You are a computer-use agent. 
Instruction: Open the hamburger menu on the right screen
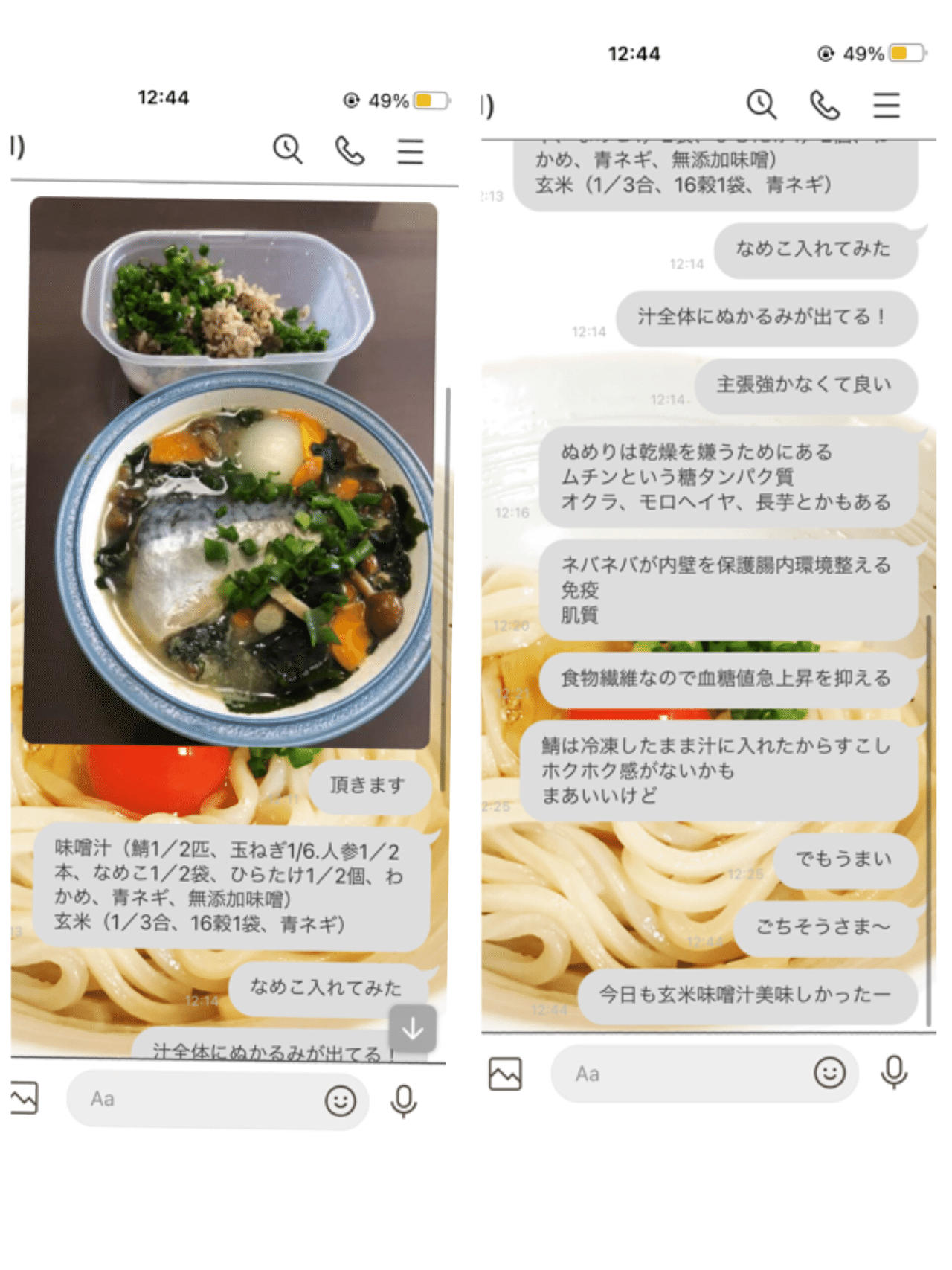point(886,106)
